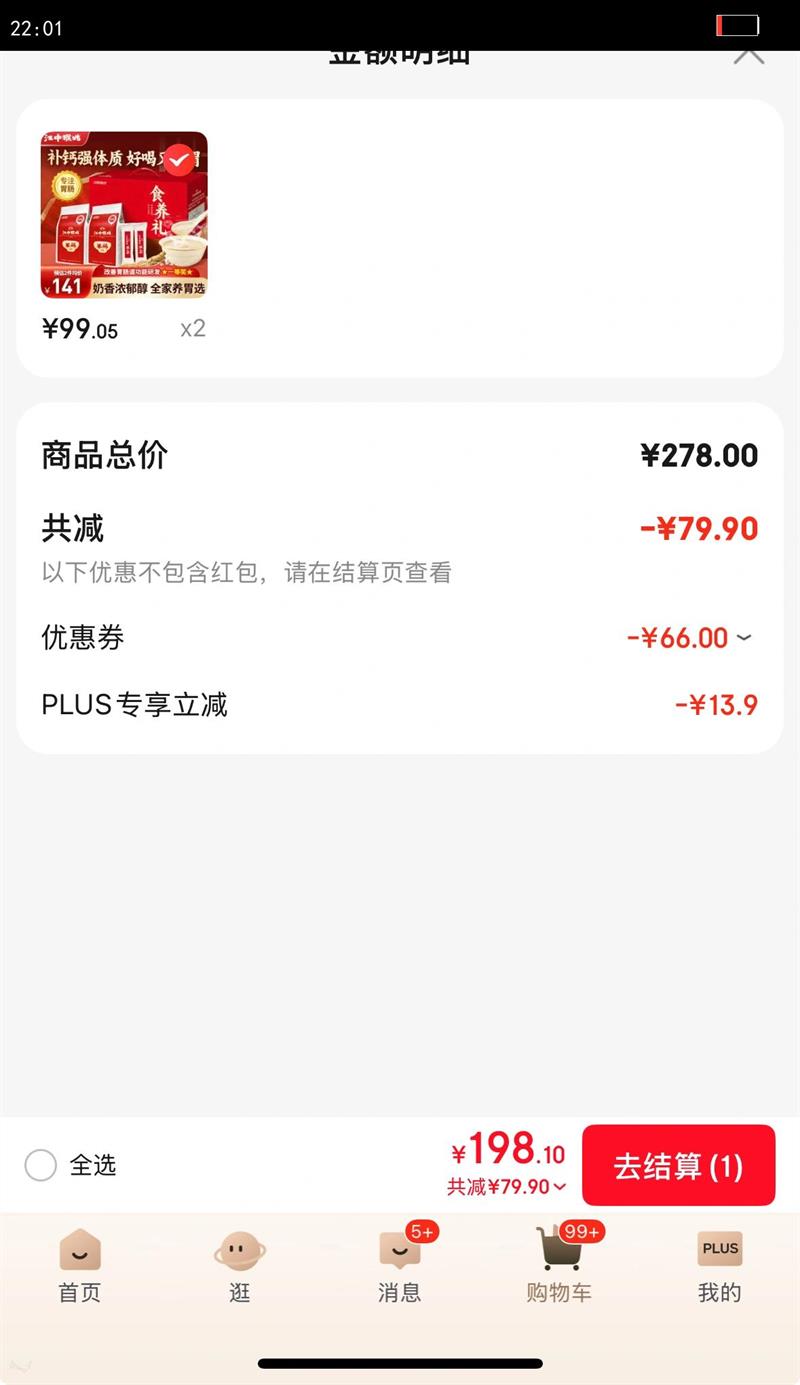
Task: Toggle the 全选 select-all checkbox
Action: pyautogui.click(x=41, y=1165)
